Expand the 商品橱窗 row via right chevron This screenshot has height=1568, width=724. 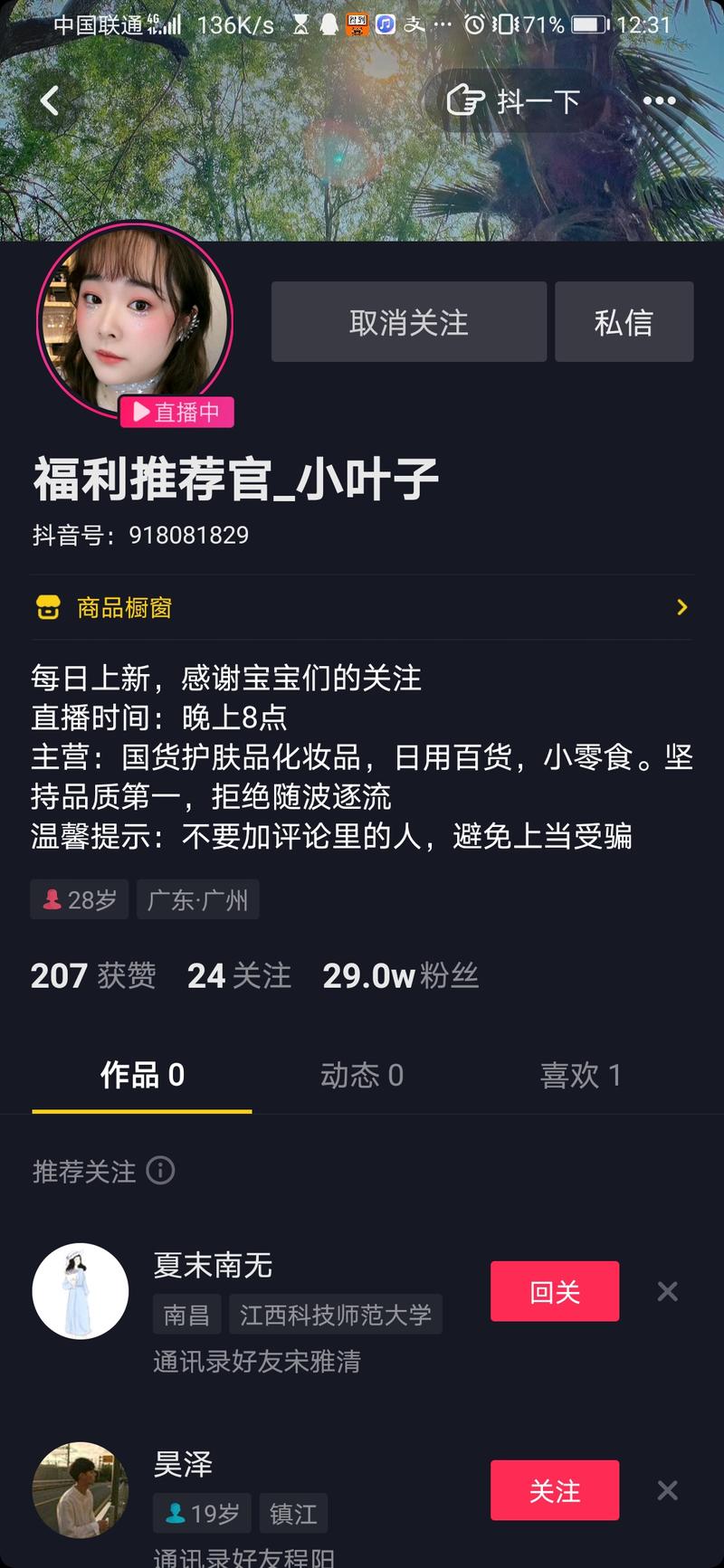click(682, 607)
